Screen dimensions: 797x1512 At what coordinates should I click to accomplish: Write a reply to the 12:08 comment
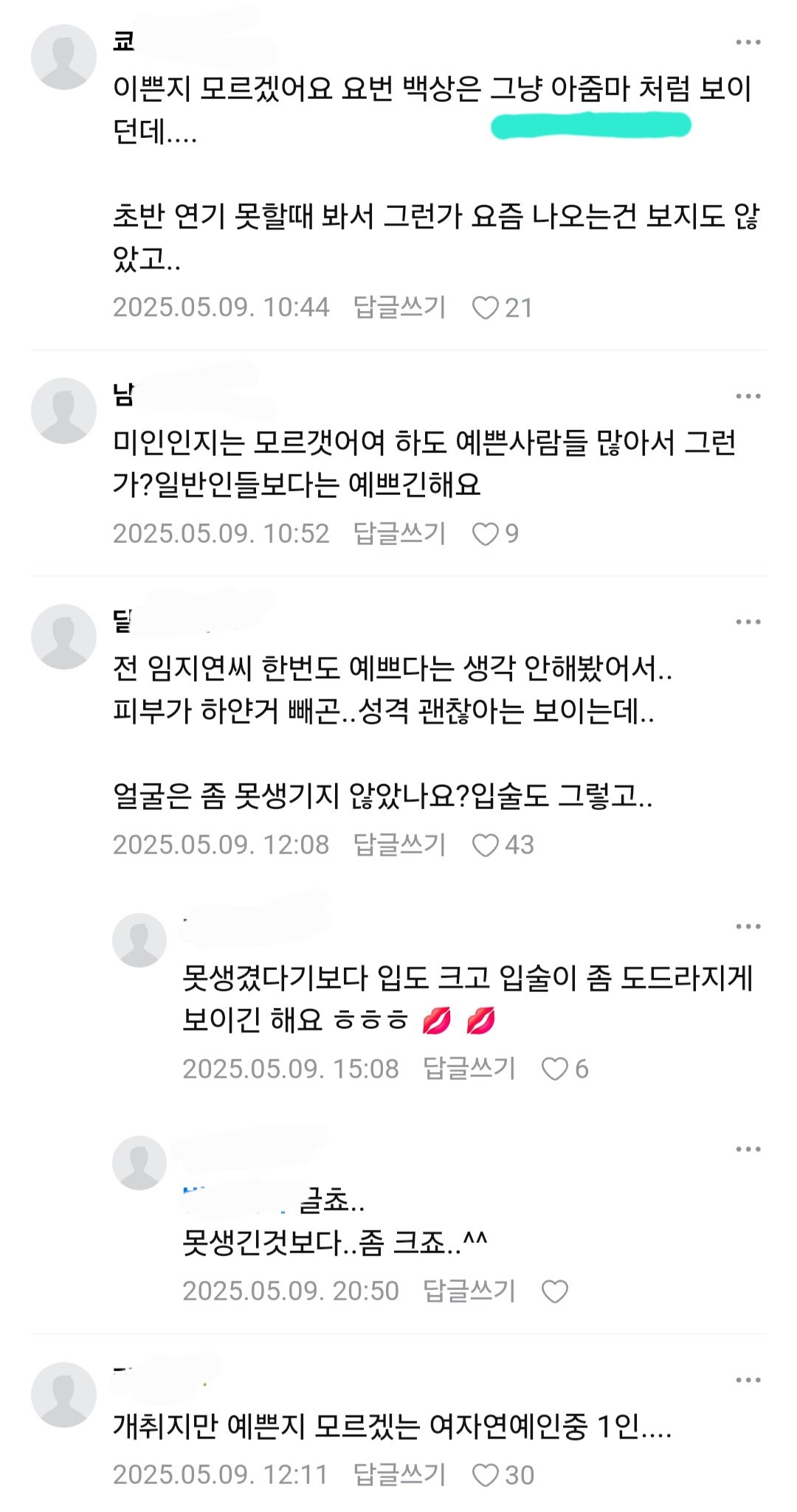tap(399, 845)
